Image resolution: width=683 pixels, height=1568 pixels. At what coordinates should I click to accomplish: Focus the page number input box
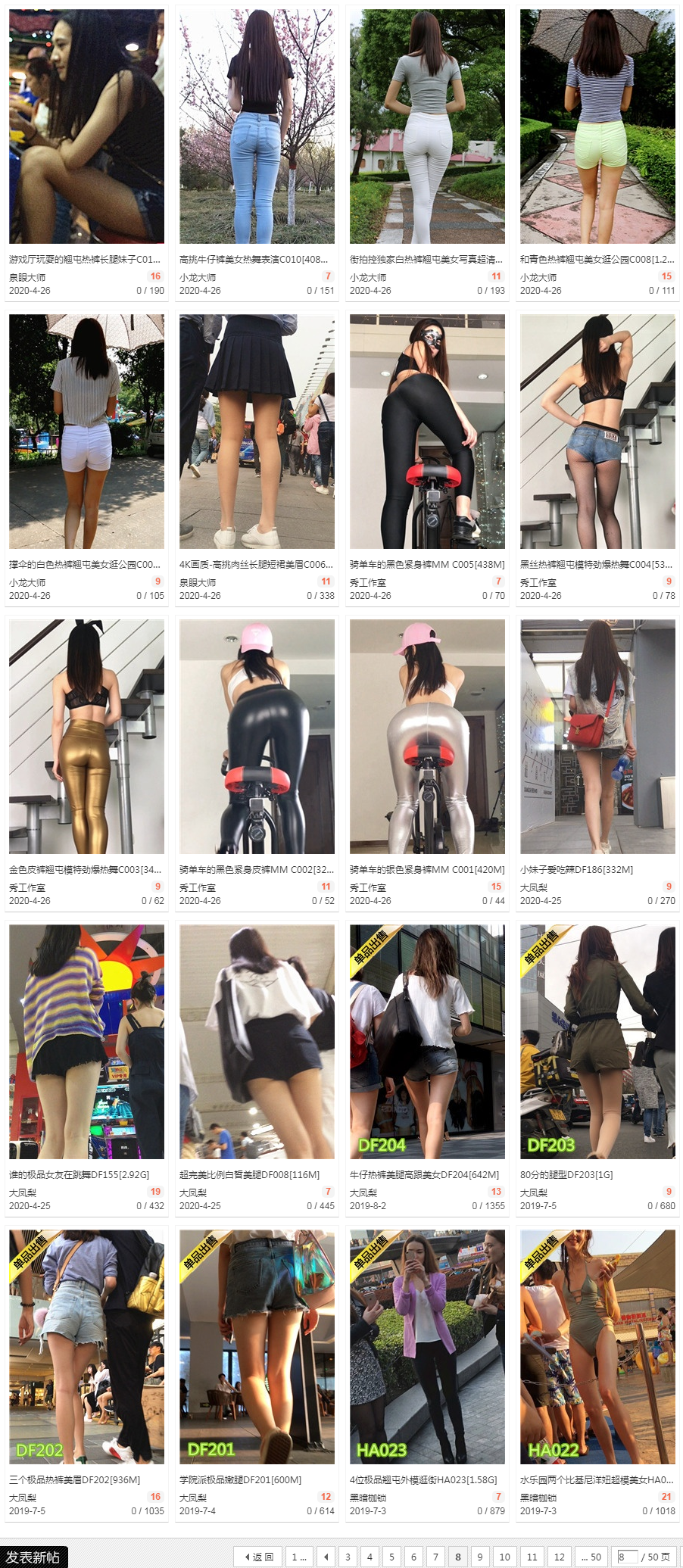click(627, 1557)
